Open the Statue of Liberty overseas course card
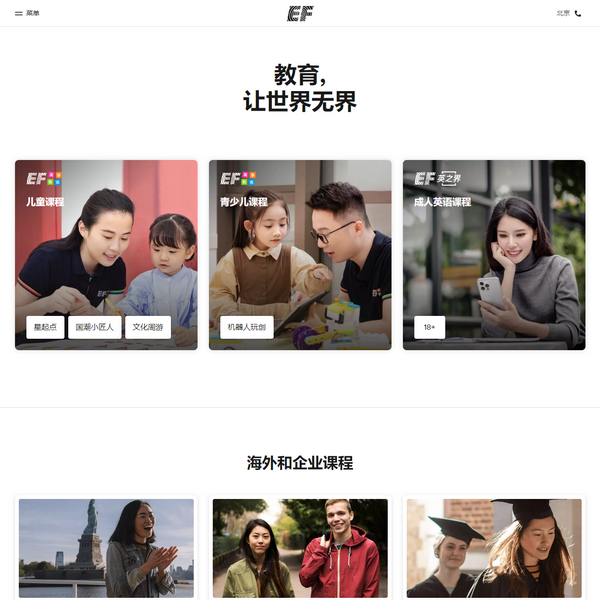This screenshot has width=600, height=600. (106, 548)
